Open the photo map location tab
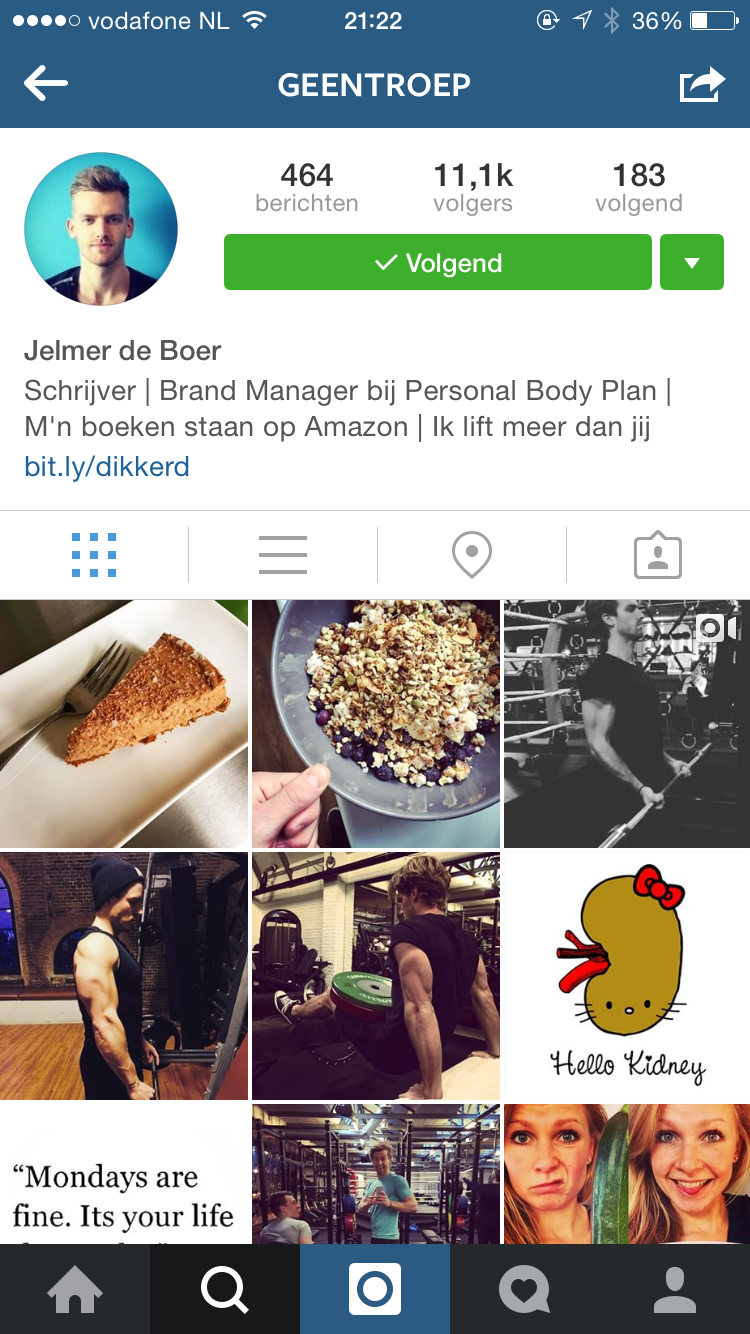Screen dimensions: 750x1334 pos(472,555)
